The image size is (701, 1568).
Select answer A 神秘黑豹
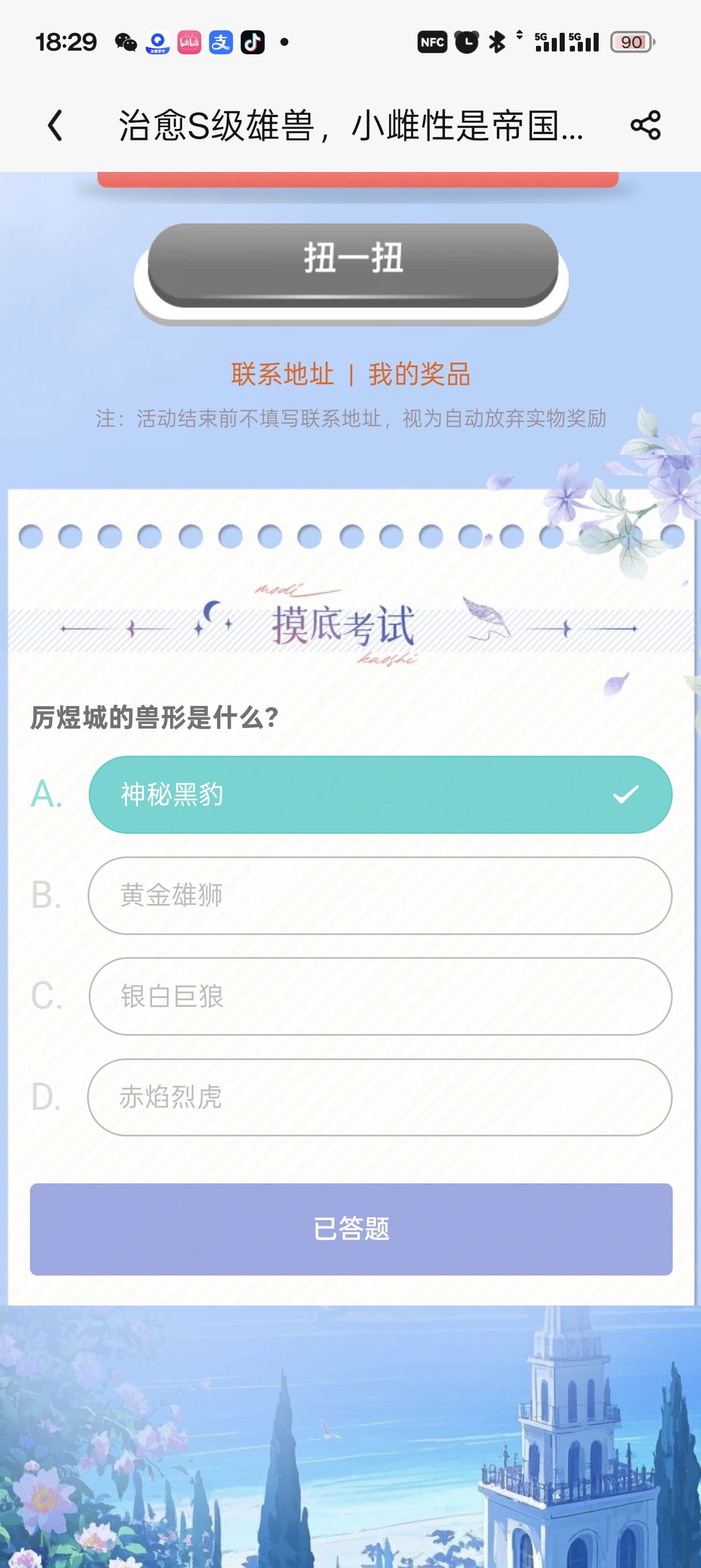(x=380, y=794)
